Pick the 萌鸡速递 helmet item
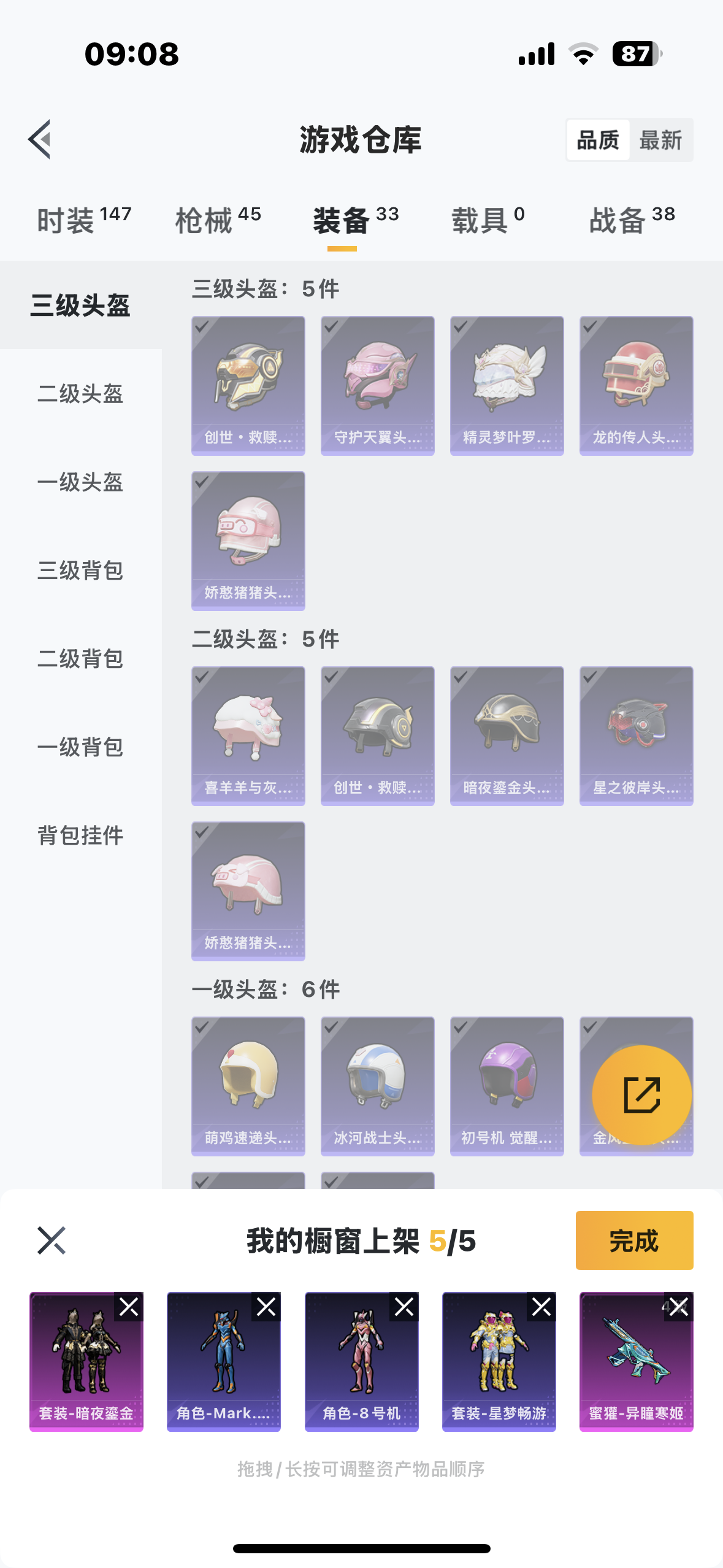 tap(248, 1086)
